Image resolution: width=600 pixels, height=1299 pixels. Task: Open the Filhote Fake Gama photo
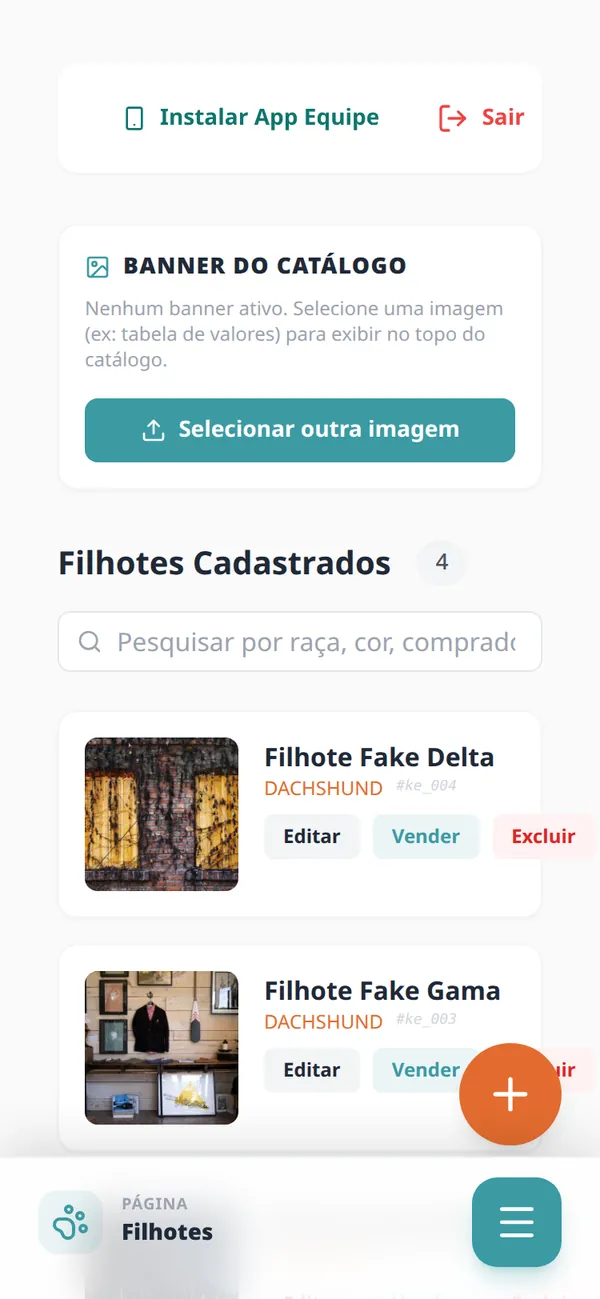pyautogui.click(x=162, y=1048)
